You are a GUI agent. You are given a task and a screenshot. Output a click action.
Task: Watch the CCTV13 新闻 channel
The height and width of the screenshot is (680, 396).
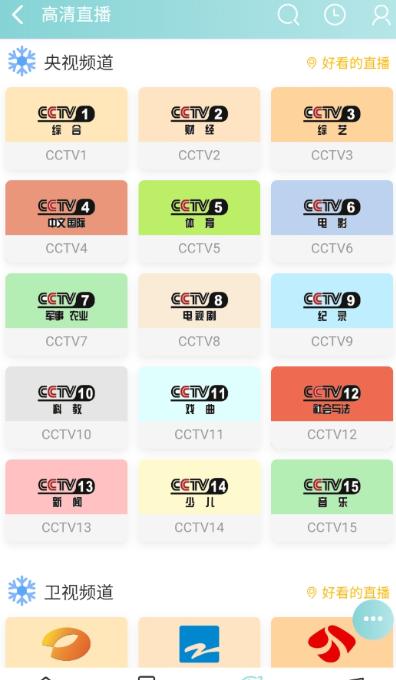66,501
